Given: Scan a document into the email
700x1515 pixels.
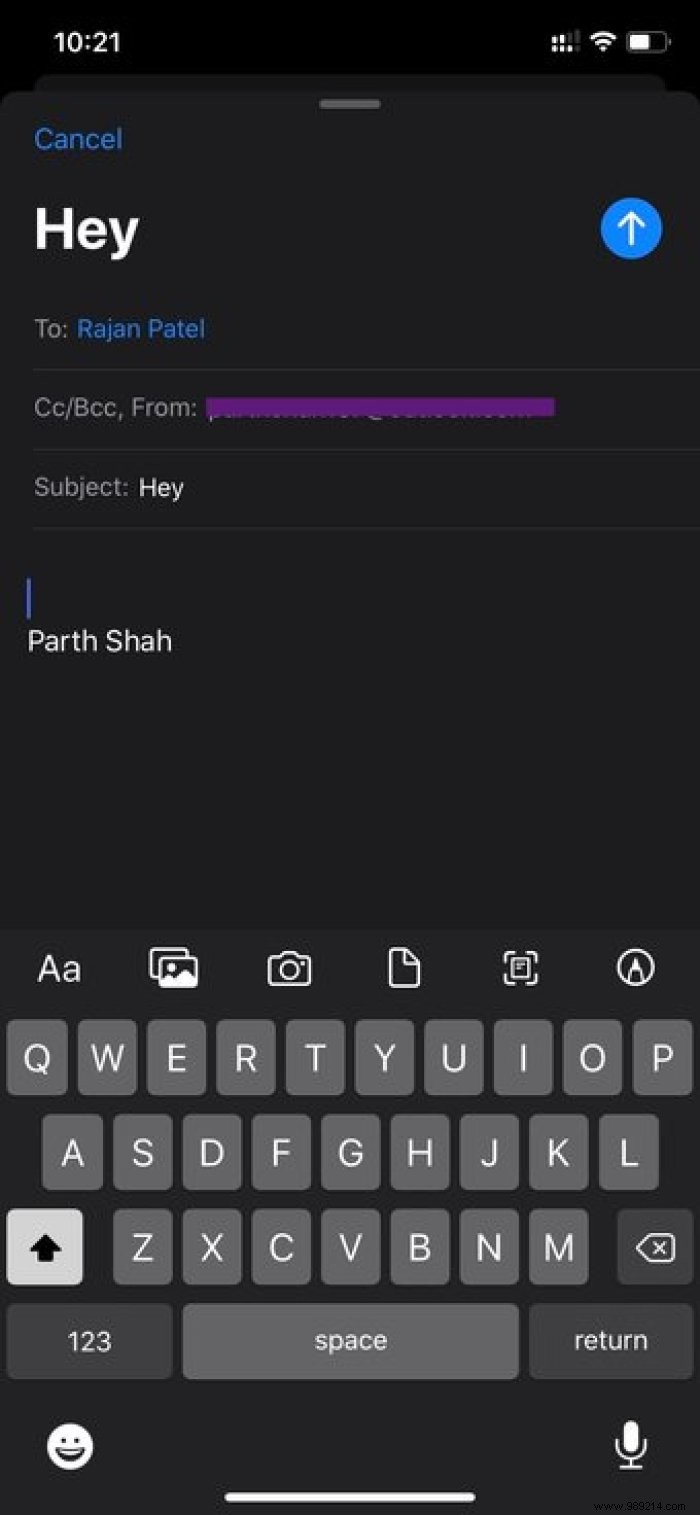Looking at the screenshot, I should coord(520,968).
